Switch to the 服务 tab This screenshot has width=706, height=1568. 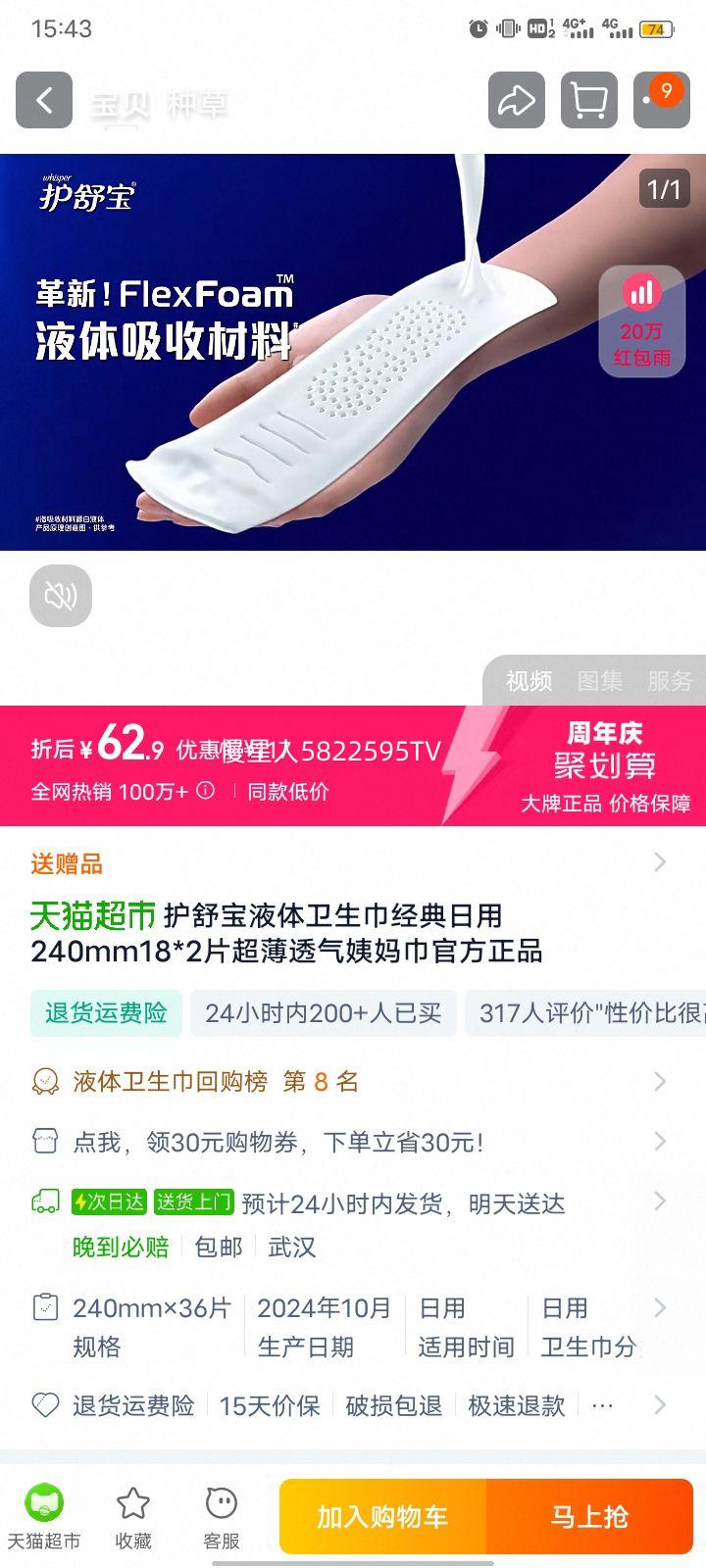click(x=671, y=680)
